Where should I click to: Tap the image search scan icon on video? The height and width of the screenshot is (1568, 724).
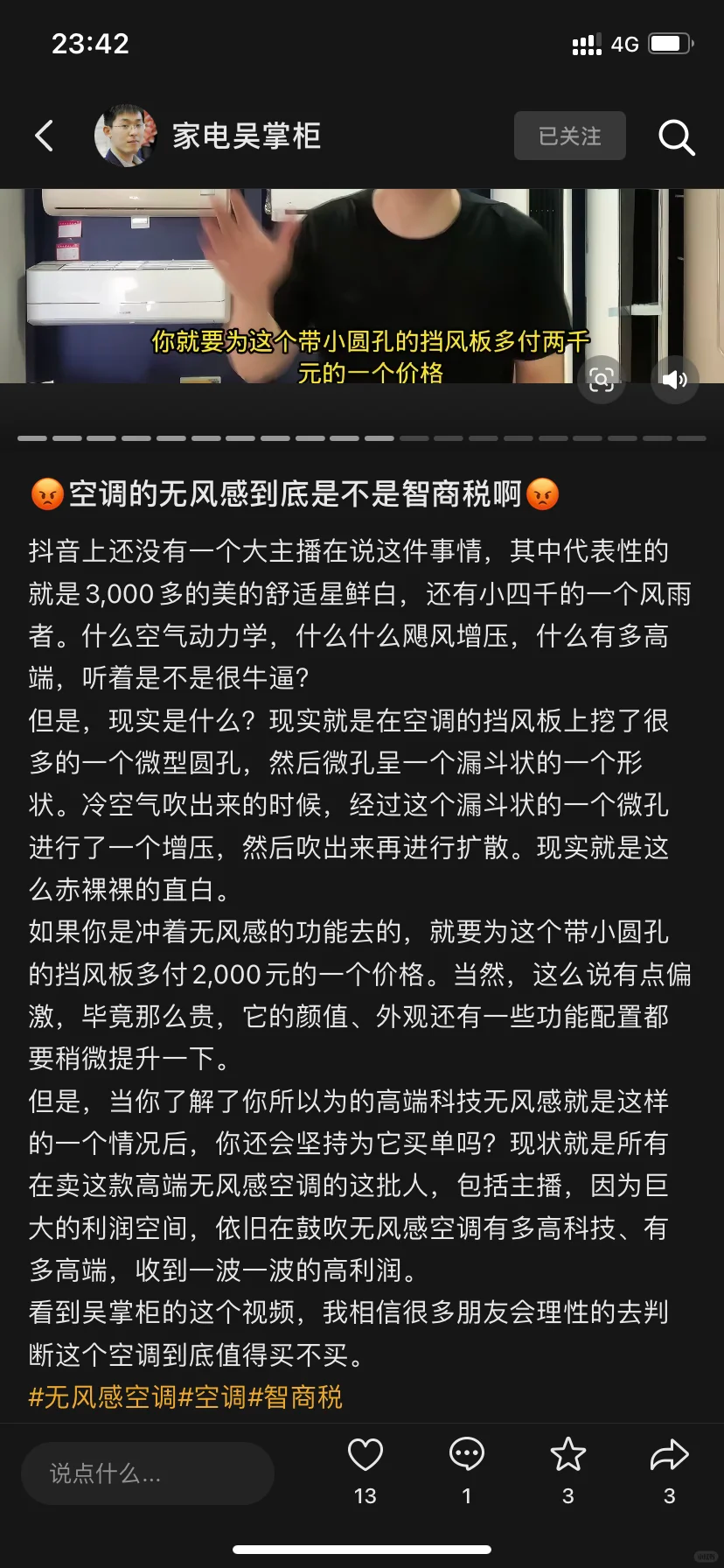tap(602, 379)
